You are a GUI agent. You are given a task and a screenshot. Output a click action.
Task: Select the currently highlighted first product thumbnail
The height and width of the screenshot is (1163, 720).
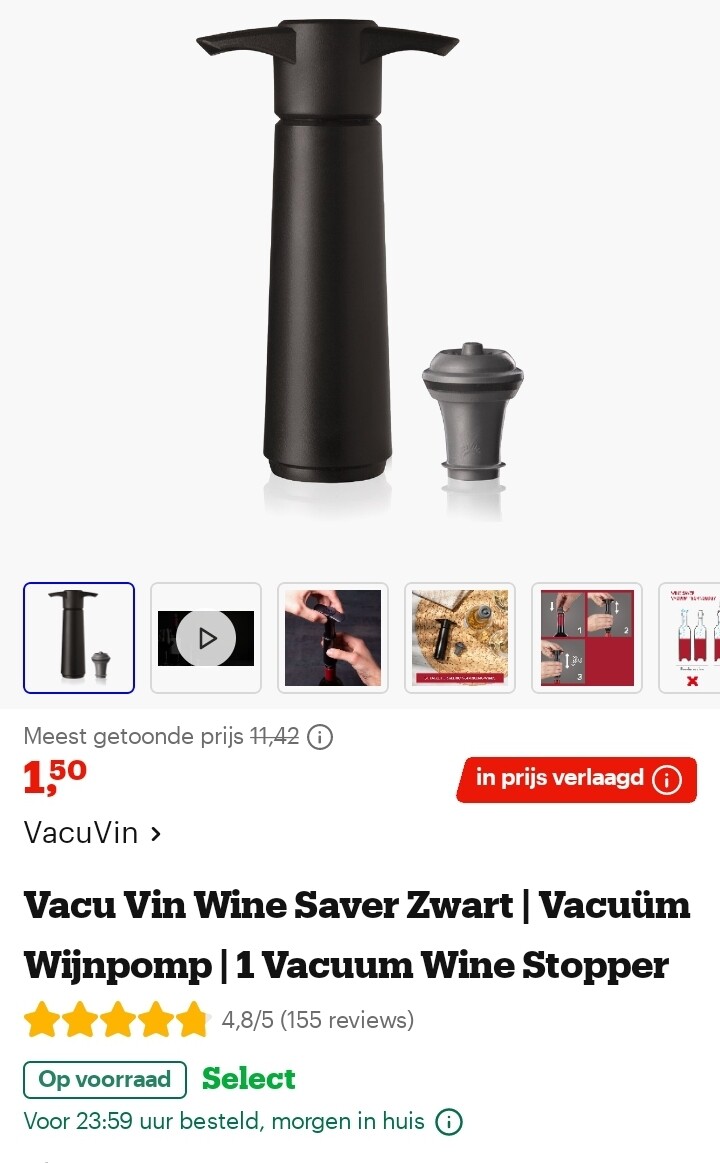(x=79, y=637)
